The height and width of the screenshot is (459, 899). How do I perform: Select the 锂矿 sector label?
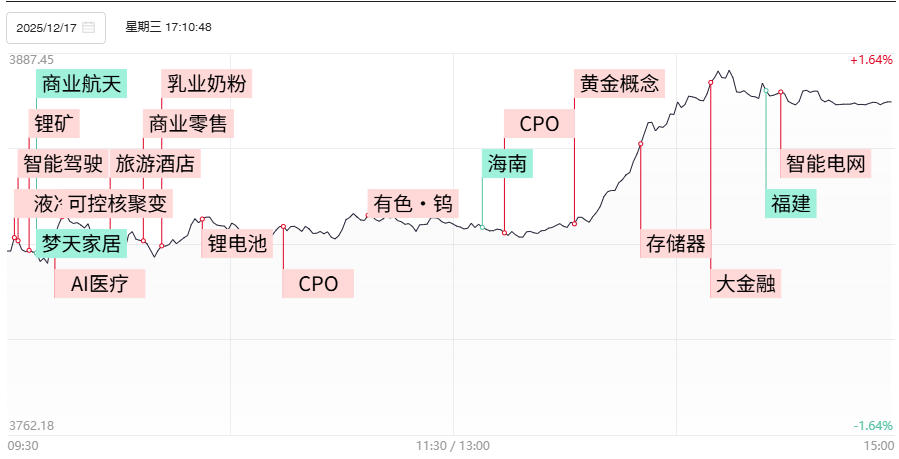(54, 124)
